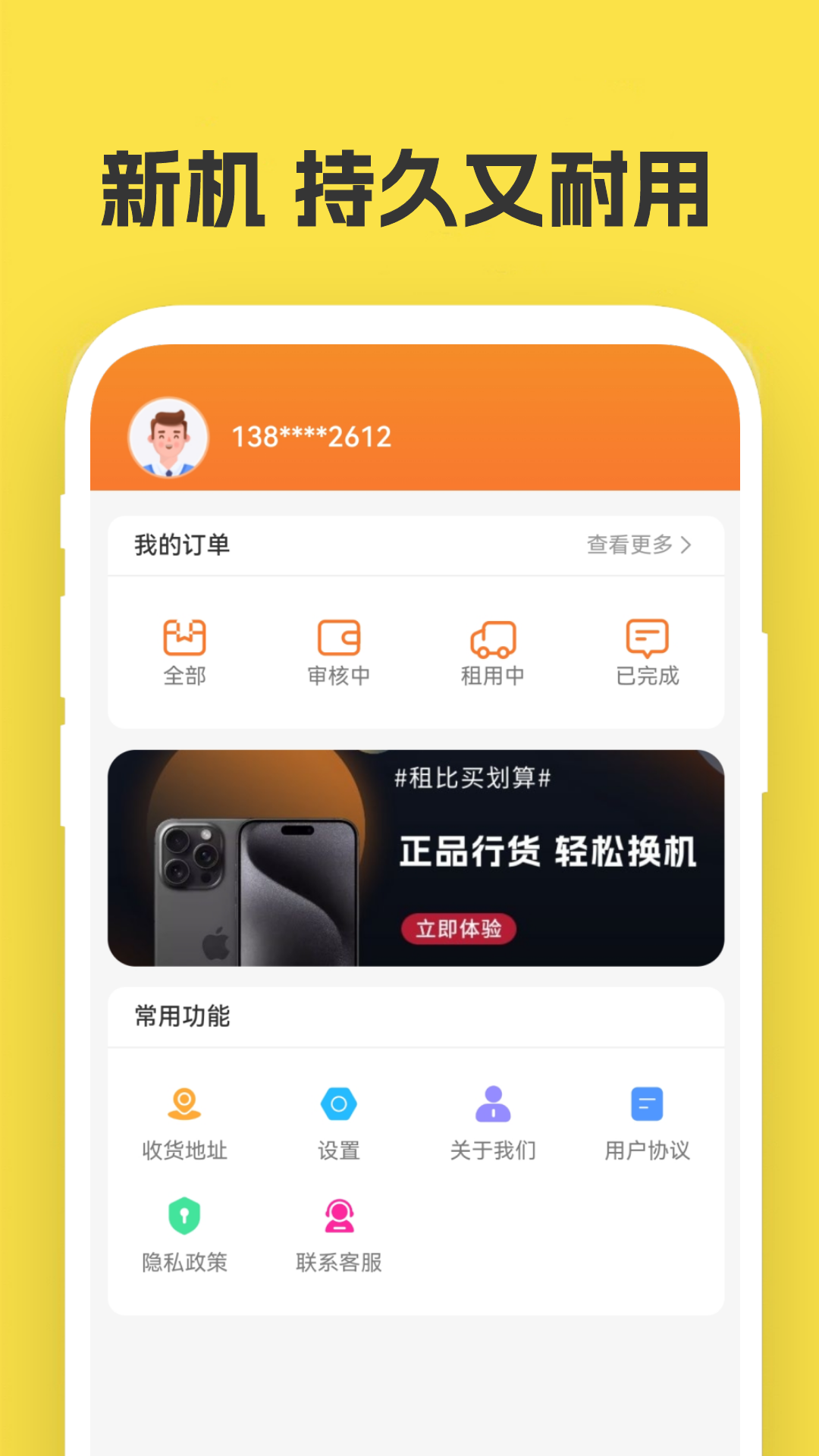Open the 联系客服 customer service icon
The height and width of the screenshot is (1456, 819).
(338, 1214)
